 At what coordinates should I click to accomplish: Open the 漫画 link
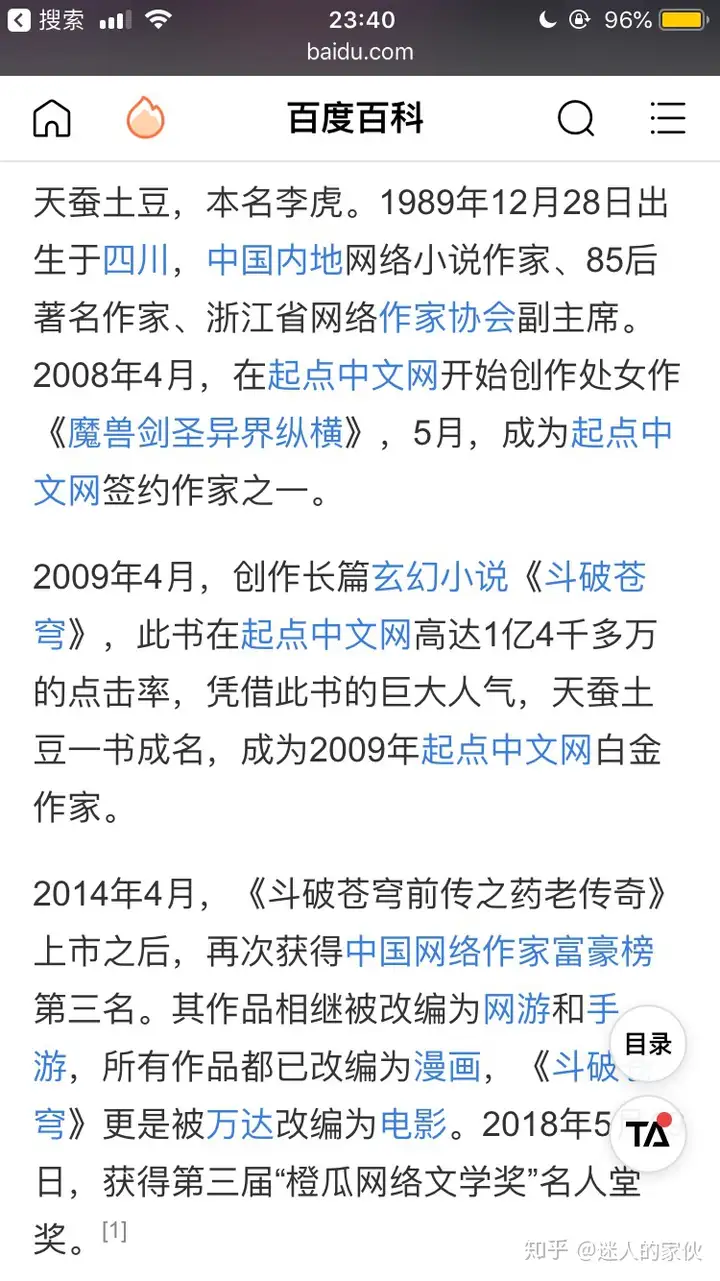point(447,1067)
